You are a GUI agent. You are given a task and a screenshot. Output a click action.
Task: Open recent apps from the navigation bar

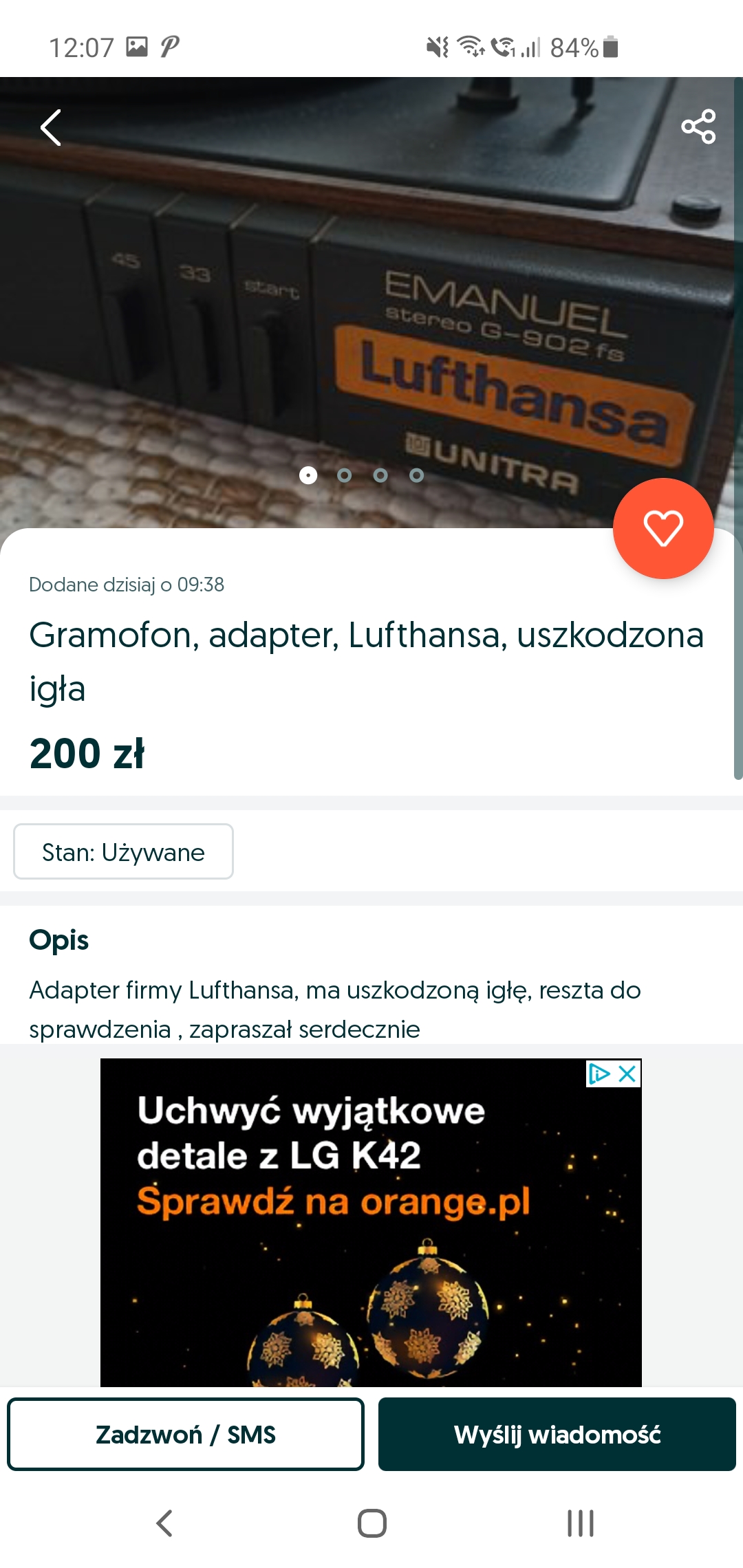580,1523
